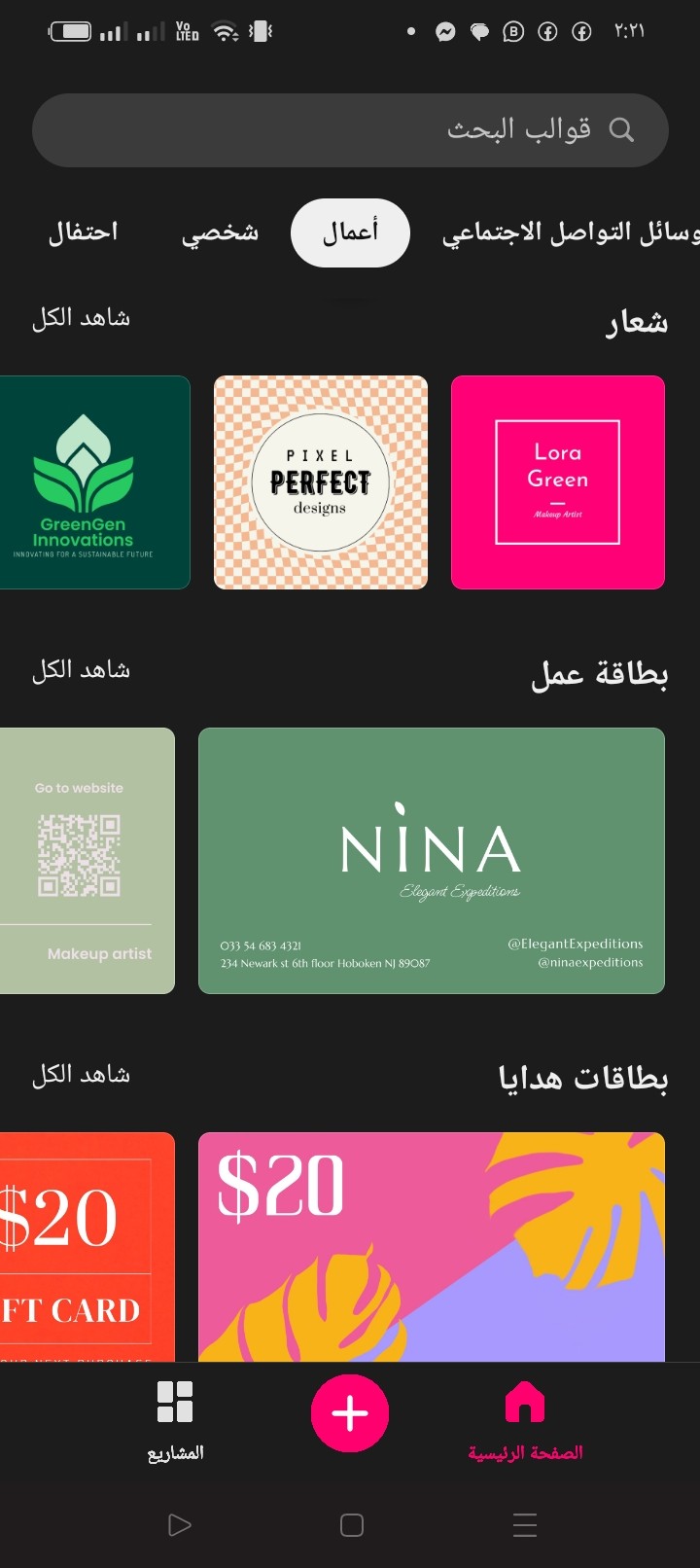Tap شاهد الكل next to شعار
Viewport: 700px width, 1568px height.
pos(81,318)
